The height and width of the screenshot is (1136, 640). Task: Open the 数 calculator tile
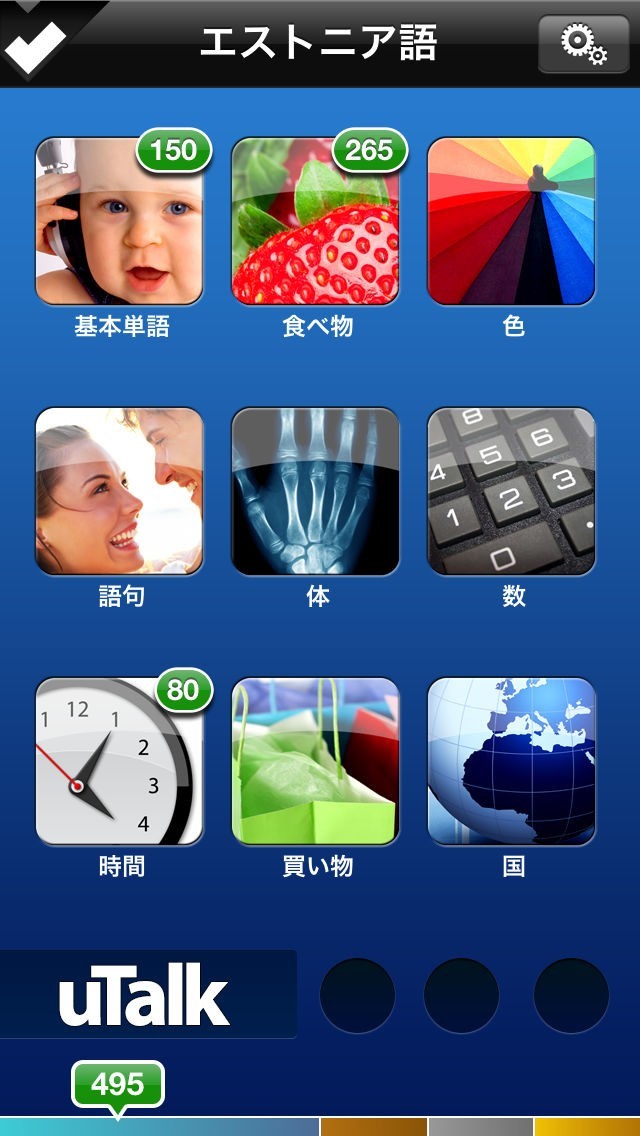pos(511,491)
